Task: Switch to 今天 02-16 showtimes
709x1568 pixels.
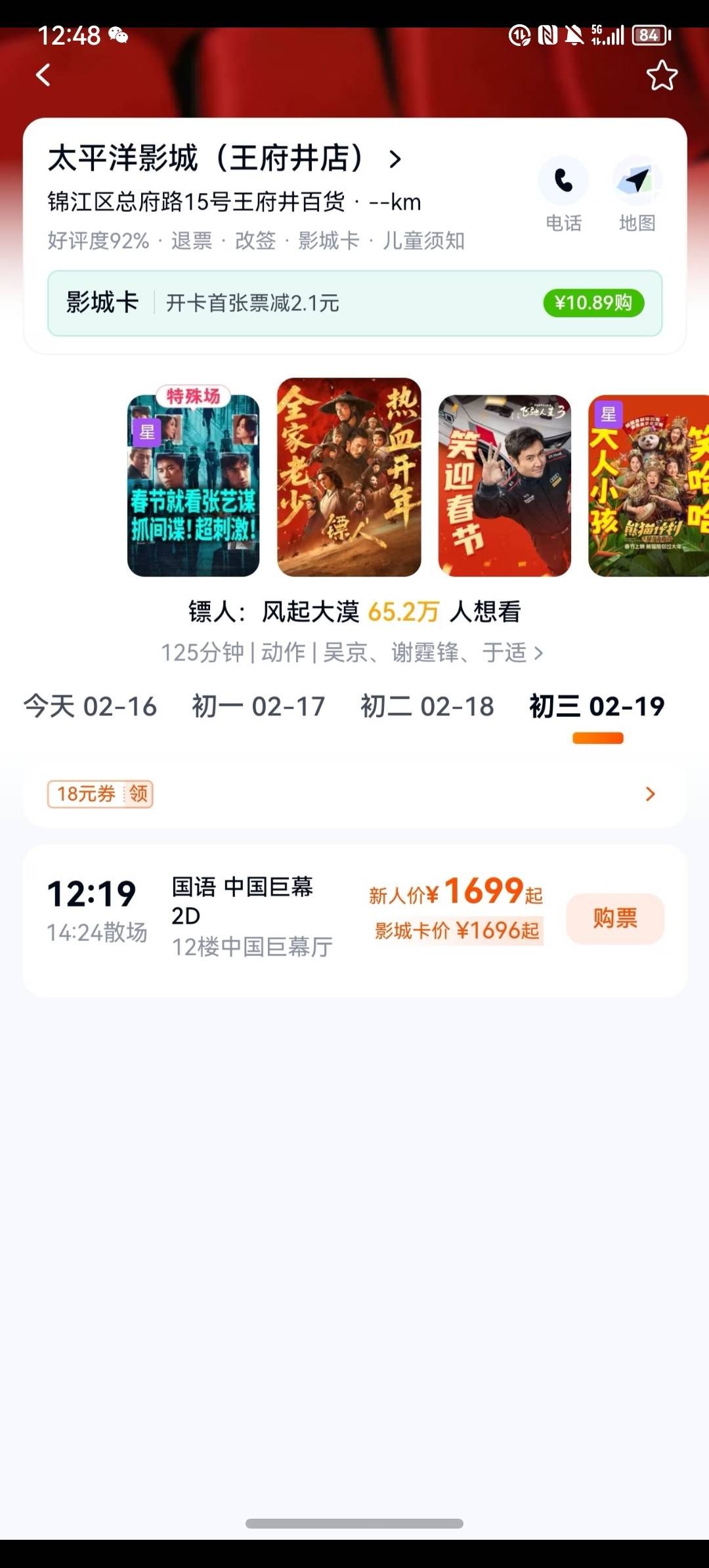Action: click(90, 707)
